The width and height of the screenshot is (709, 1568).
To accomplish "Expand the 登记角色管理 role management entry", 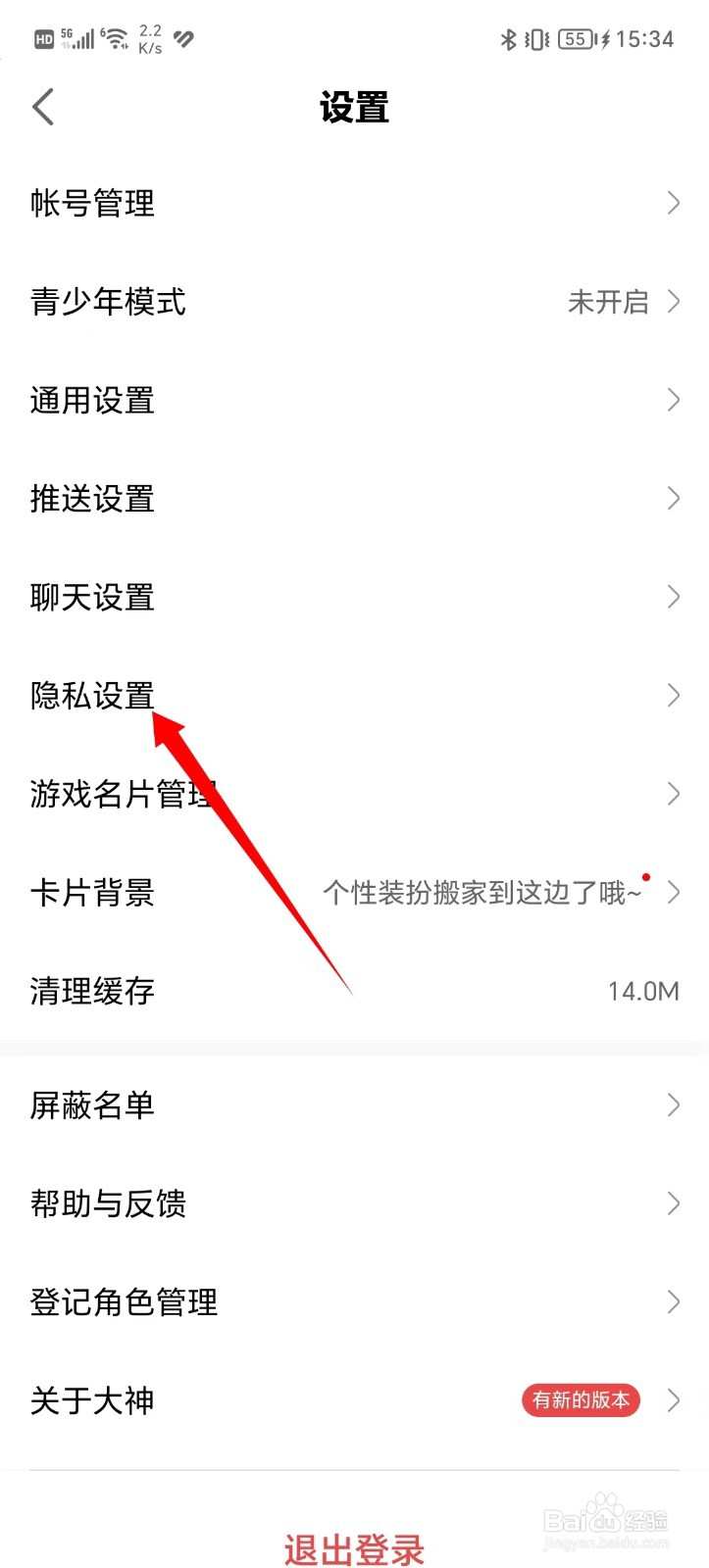I will (x=673, y=1302).
